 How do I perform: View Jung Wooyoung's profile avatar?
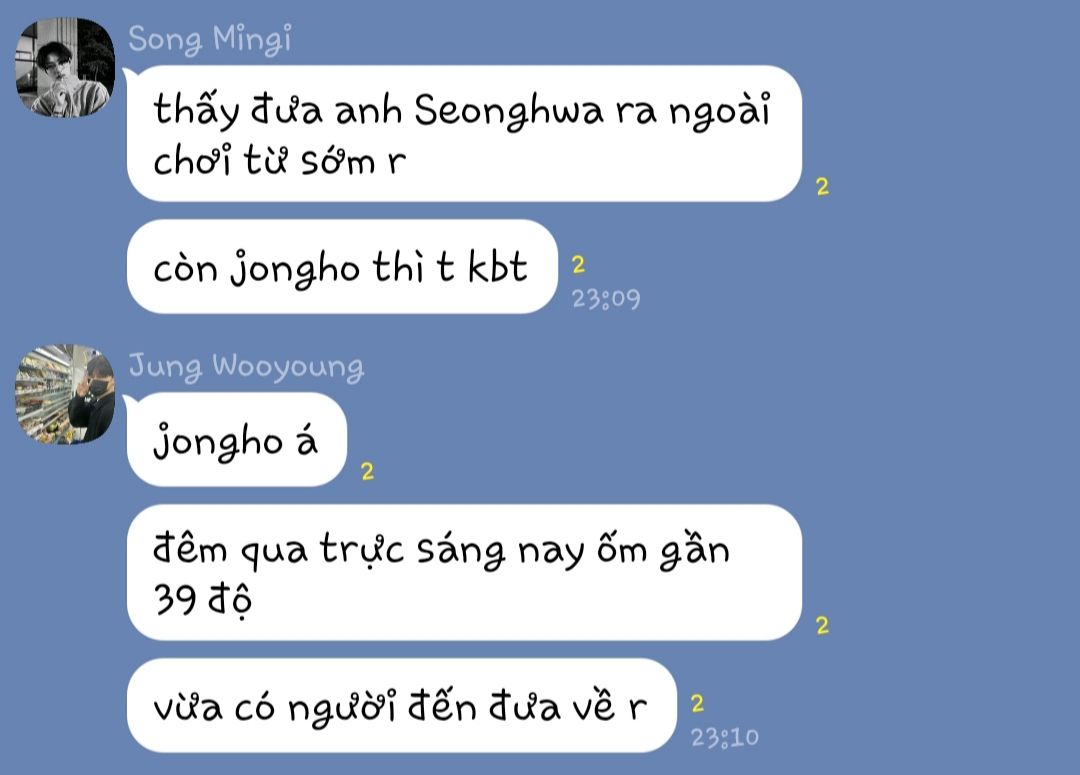click(65, 394)
